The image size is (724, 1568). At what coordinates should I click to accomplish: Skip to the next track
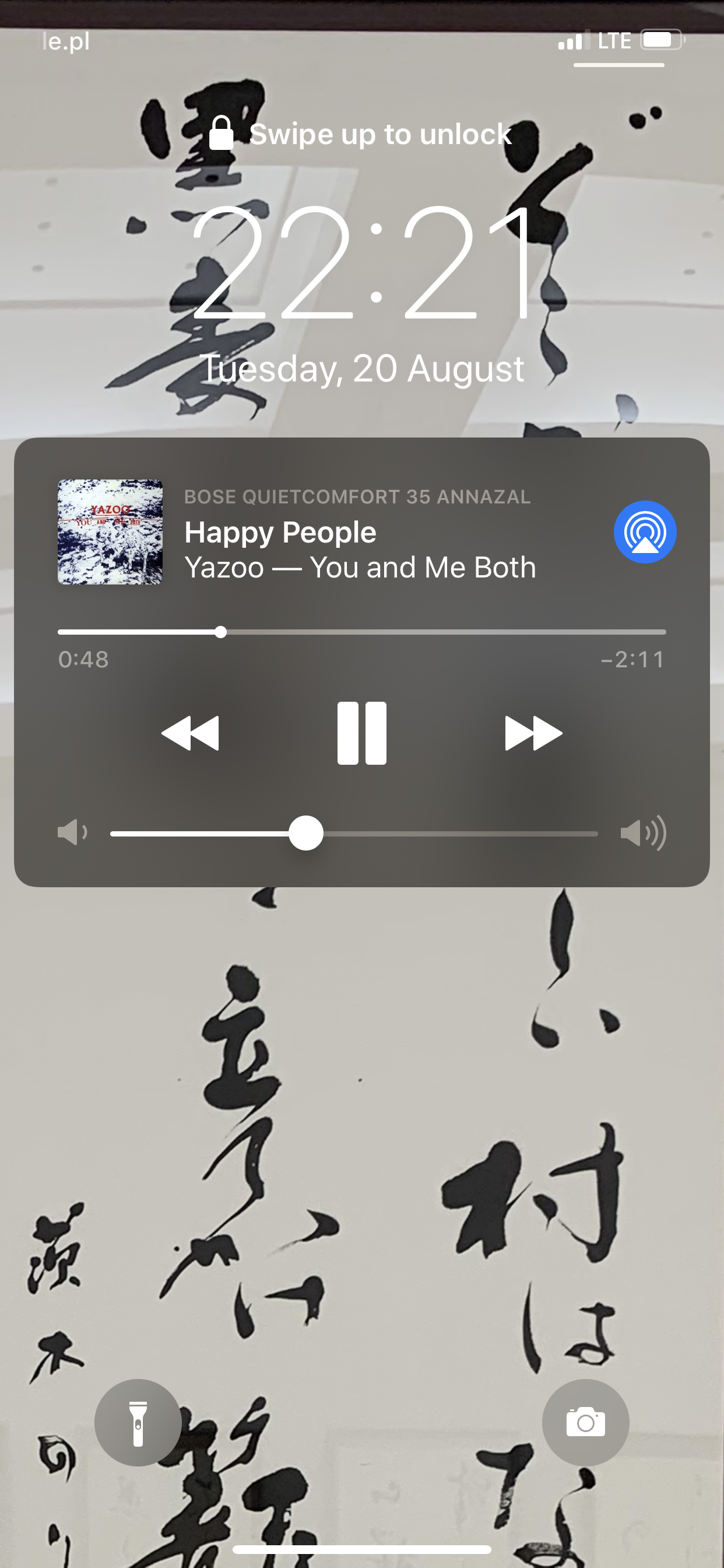pyautogui.click(x=533, y=733)
